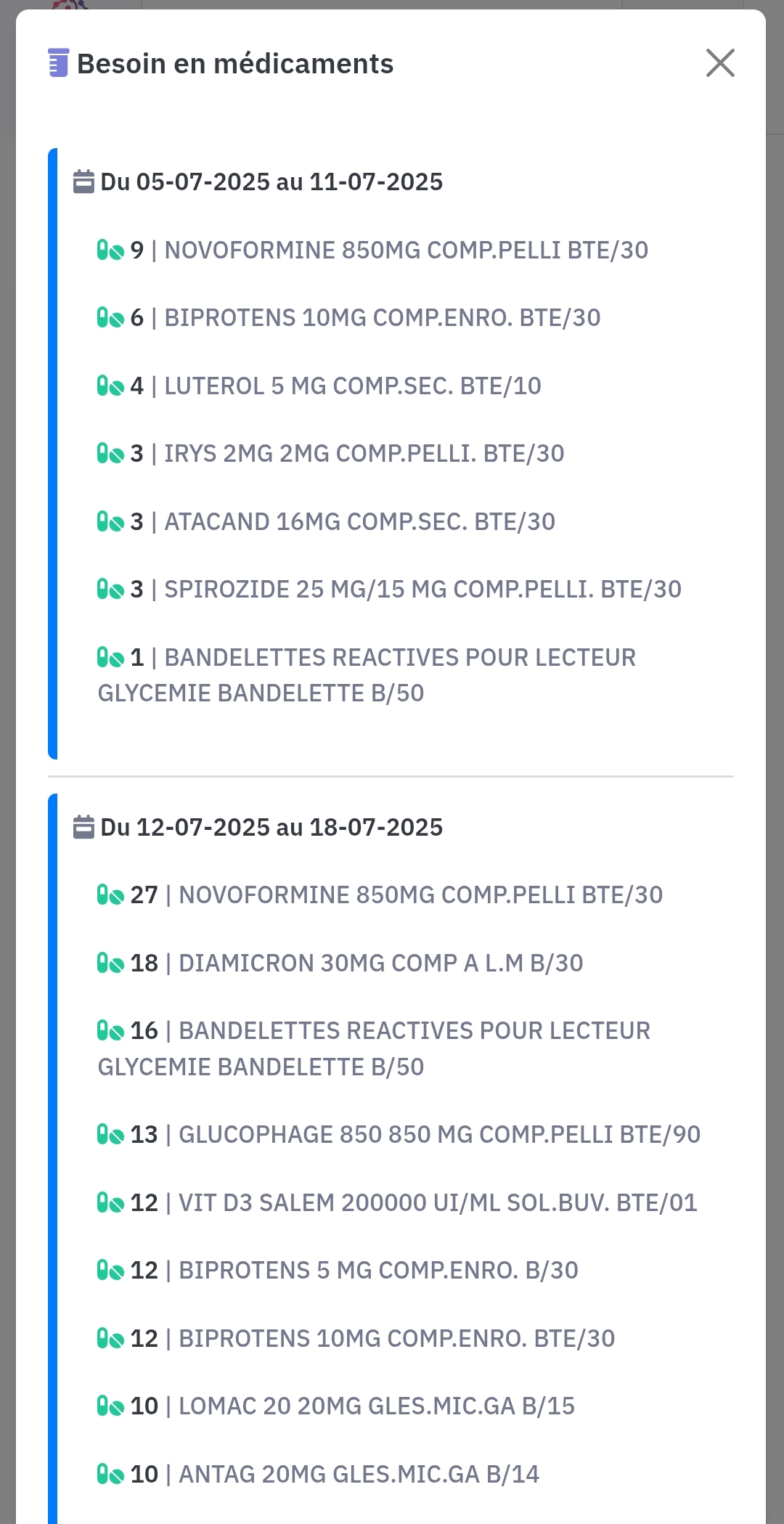Viewport: 784px width, 1524px height.
Task: Click the week header Du 05-07-2025 au 11-07-2025
Action: (272, 181)
